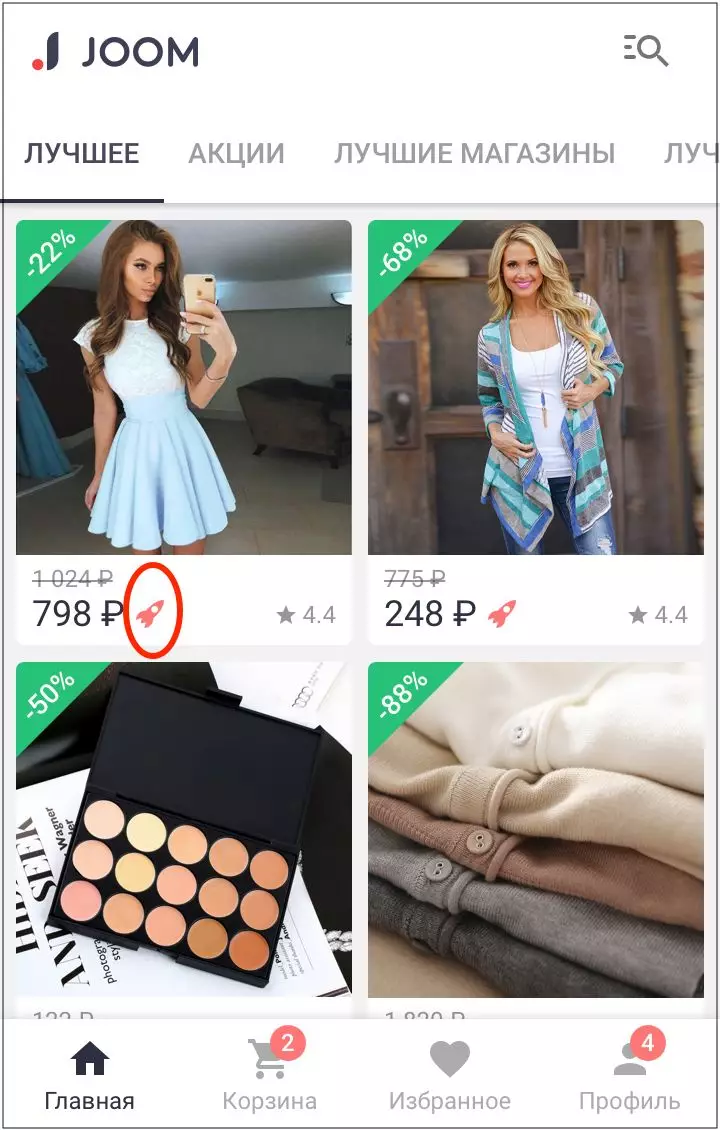Switch to the ЛУЧШЕЕ tab
720x1130 pixels.
tap(82, 154)
